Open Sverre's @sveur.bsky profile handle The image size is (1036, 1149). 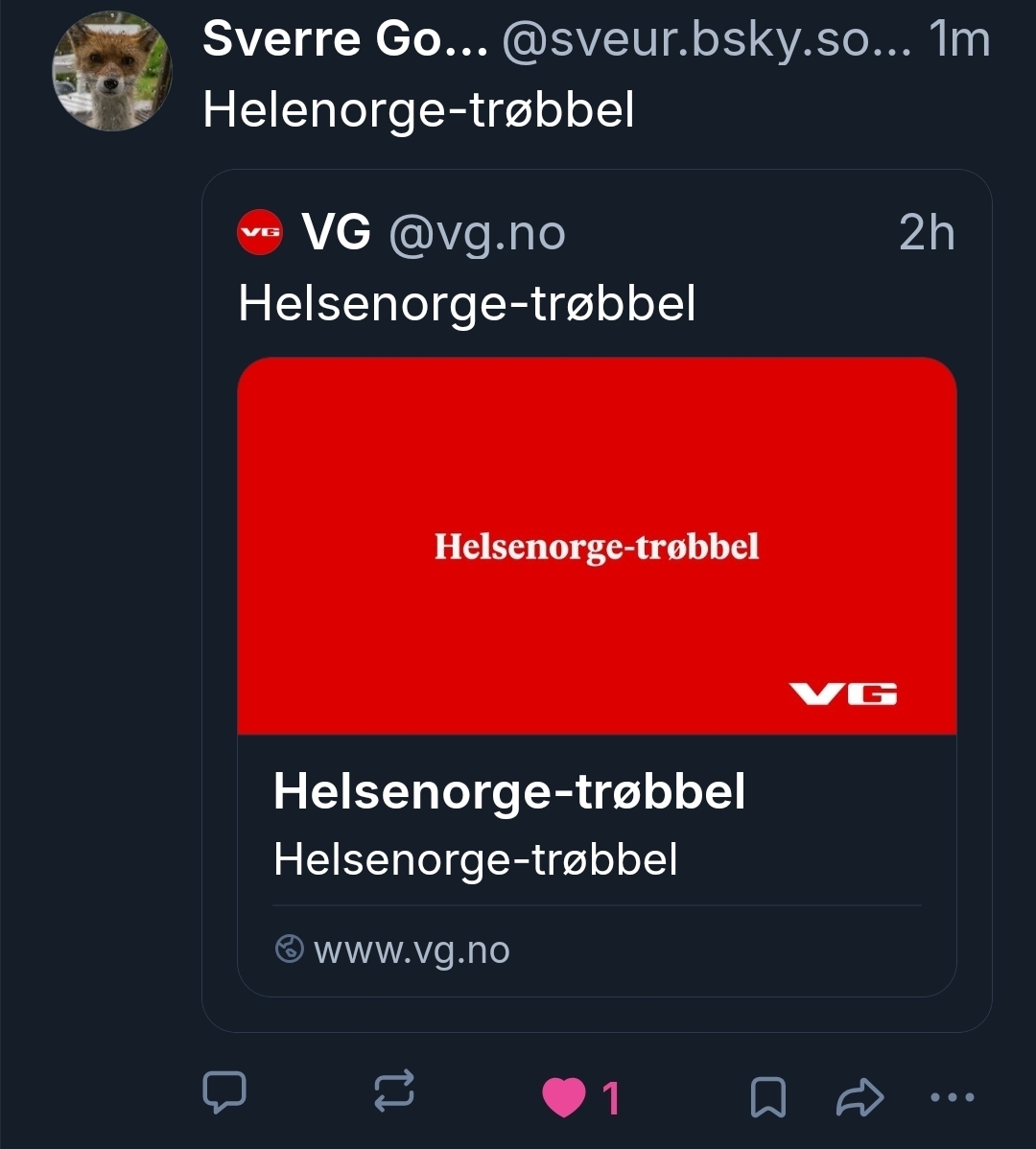(x=705, y=40)
